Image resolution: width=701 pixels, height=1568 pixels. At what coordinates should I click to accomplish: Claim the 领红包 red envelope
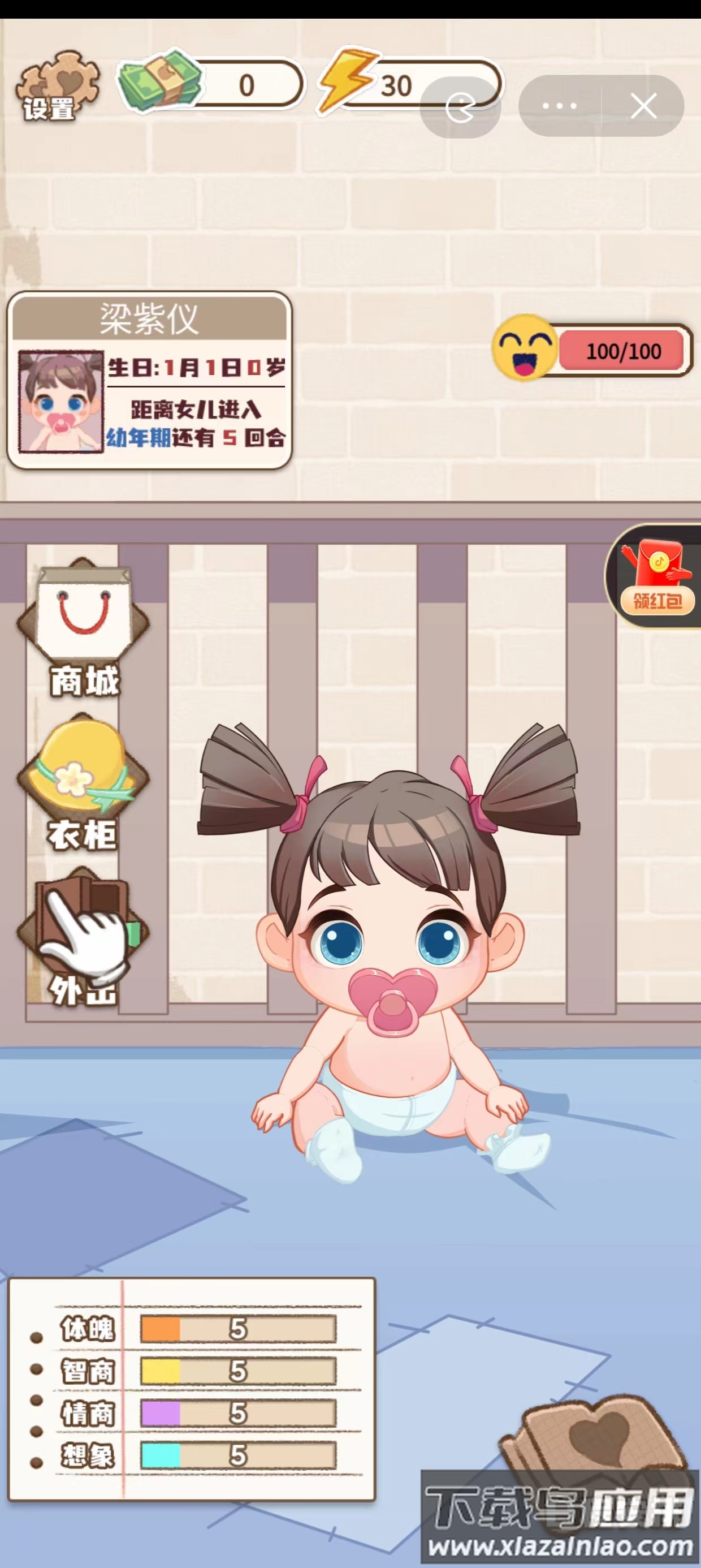[x=655, y=576]
